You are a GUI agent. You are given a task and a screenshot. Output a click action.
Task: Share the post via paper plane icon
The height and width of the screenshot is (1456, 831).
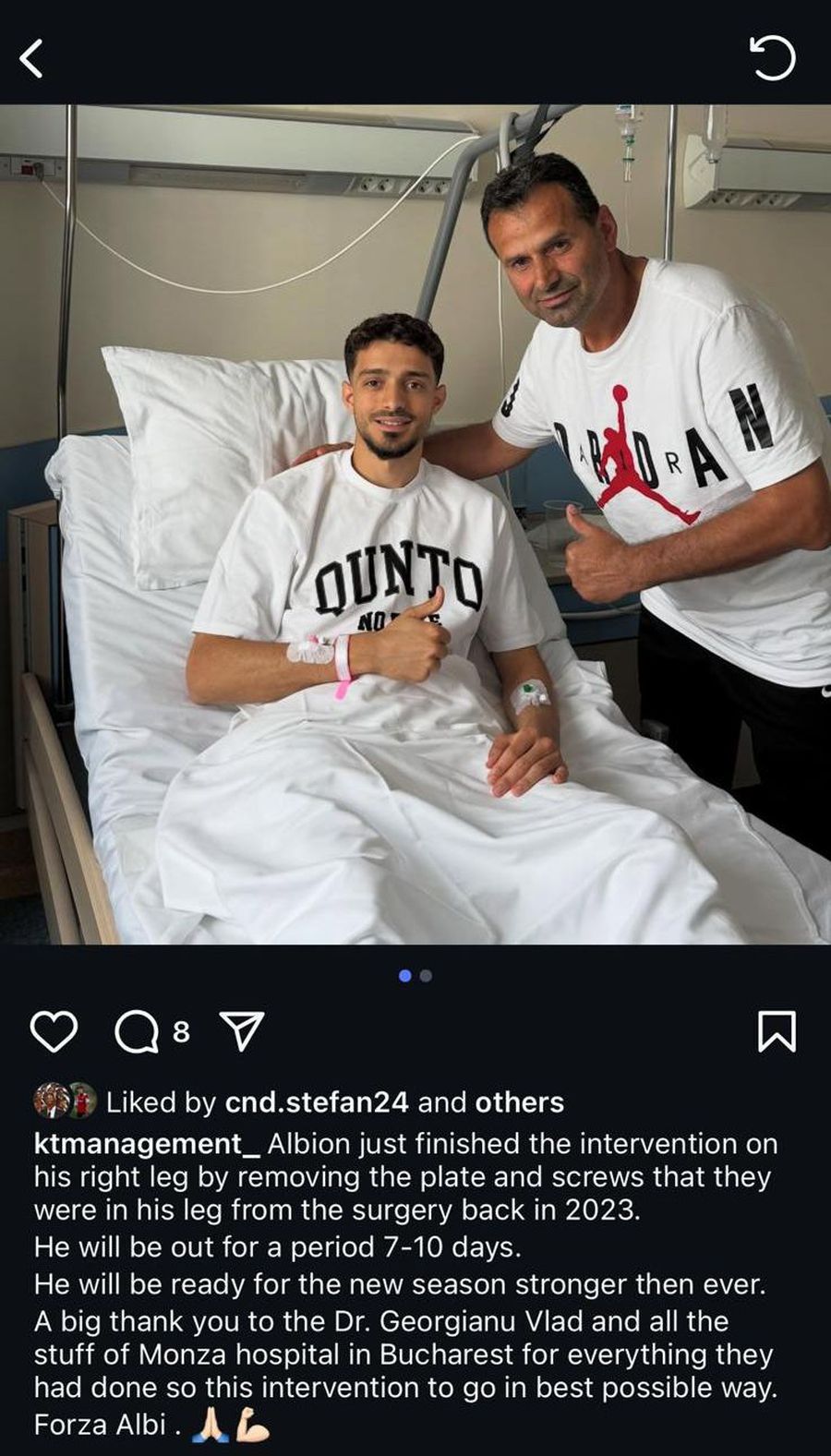pyautogui.click(x=242, y=1031)
